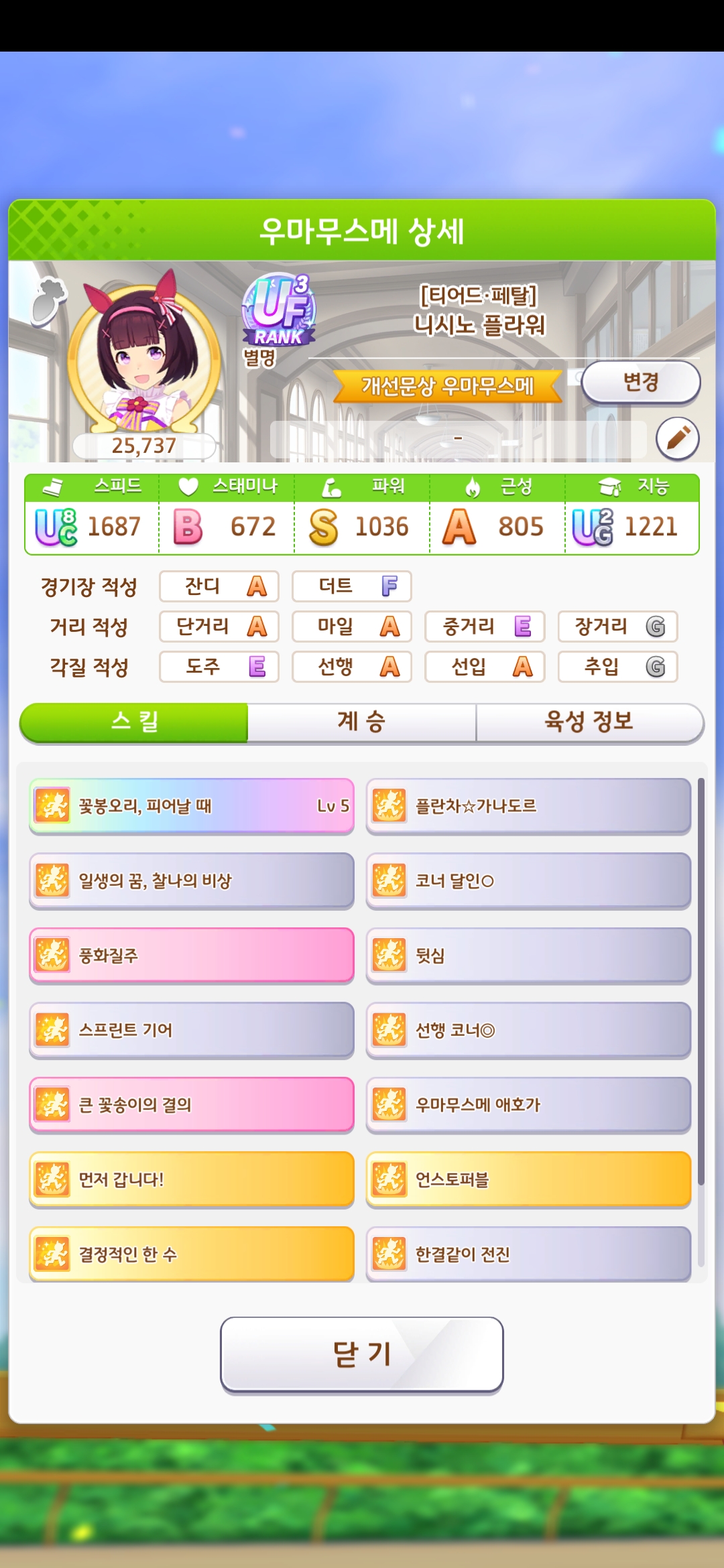
Task: Select the 스킬 tab
Action: 135,722
